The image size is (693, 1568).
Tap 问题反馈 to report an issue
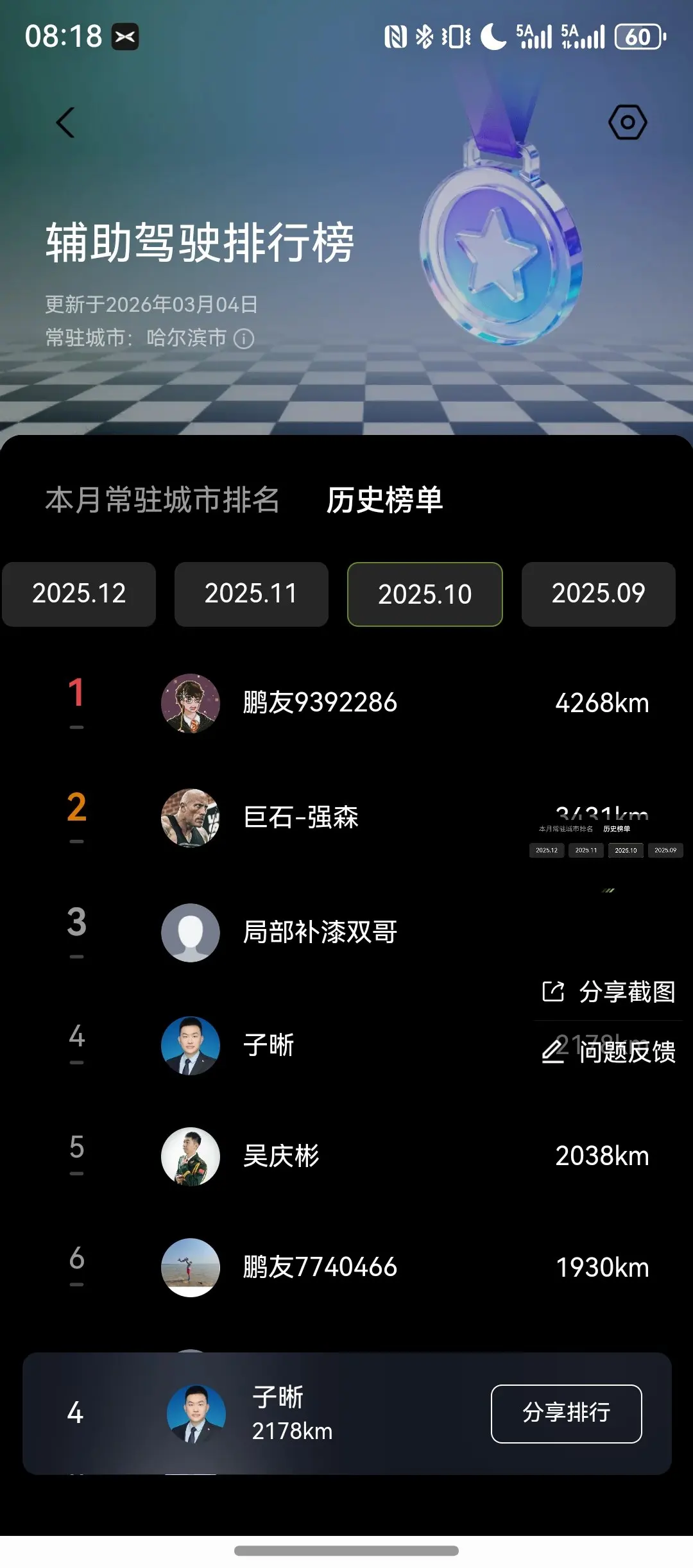pos(608,1052)
